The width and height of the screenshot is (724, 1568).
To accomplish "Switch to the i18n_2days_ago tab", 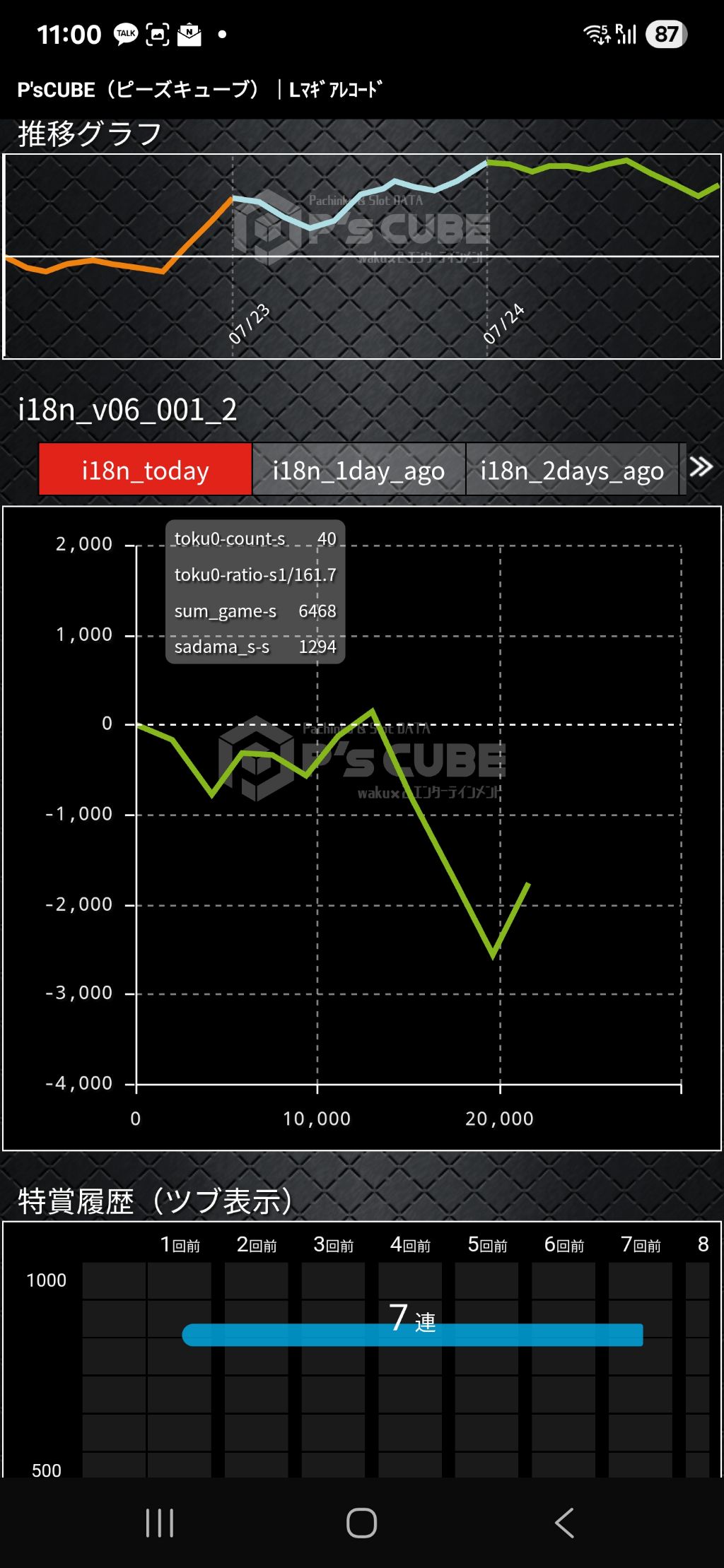I will pyautogui.click(x=572, y=469).
